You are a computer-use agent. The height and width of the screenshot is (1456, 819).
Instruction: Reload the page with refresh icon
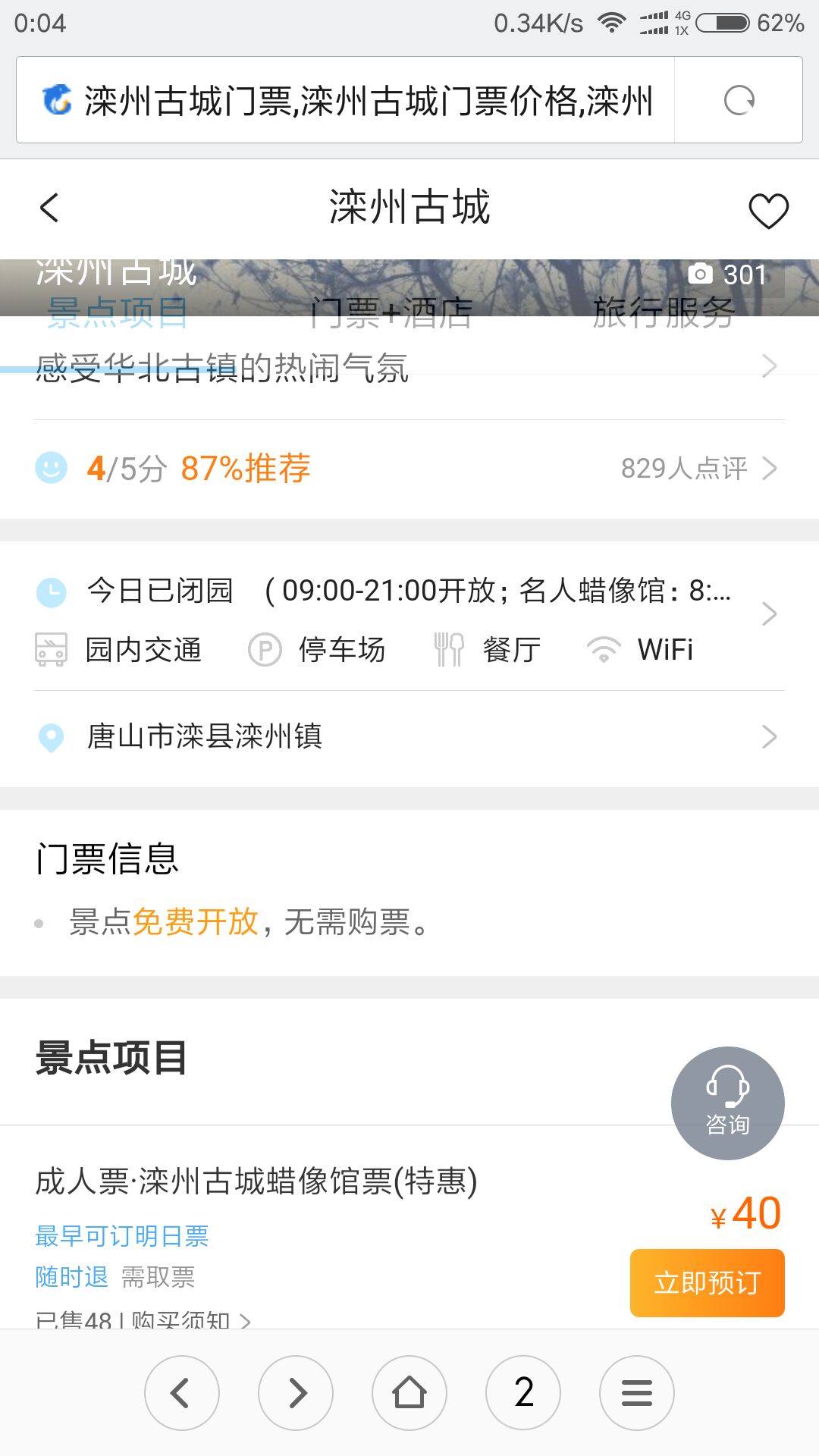[739, 100]
